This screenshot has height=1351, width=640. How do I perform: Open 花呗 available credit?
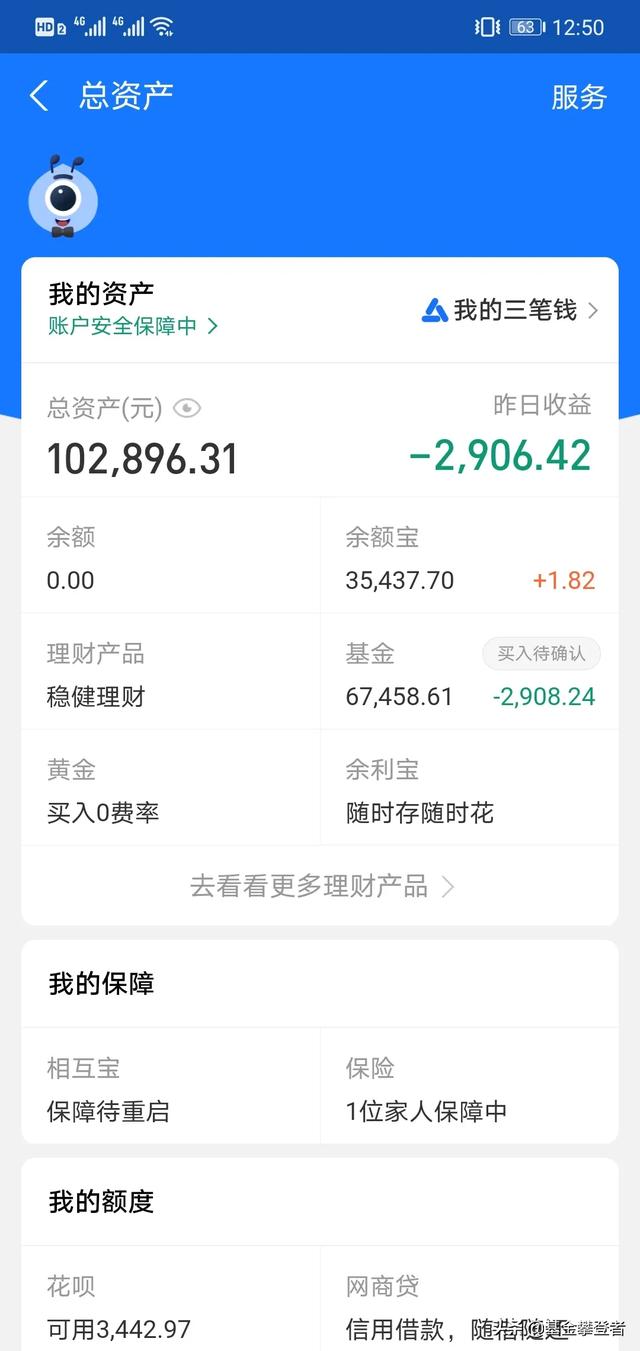click(x=171, y=1299)
